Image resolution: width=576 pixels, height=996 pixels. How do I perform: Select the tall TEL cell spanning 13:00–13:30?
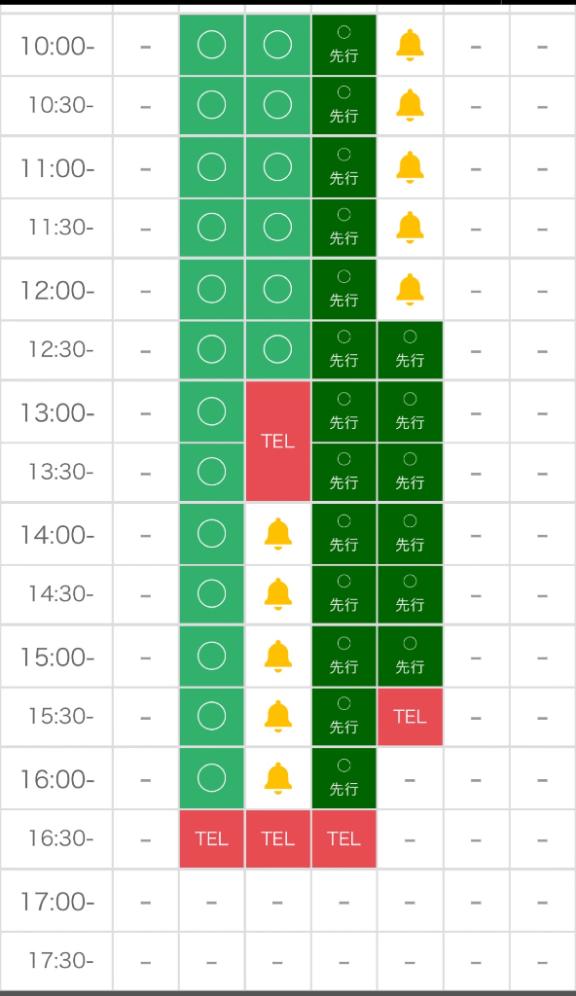(x=278, y=441)
